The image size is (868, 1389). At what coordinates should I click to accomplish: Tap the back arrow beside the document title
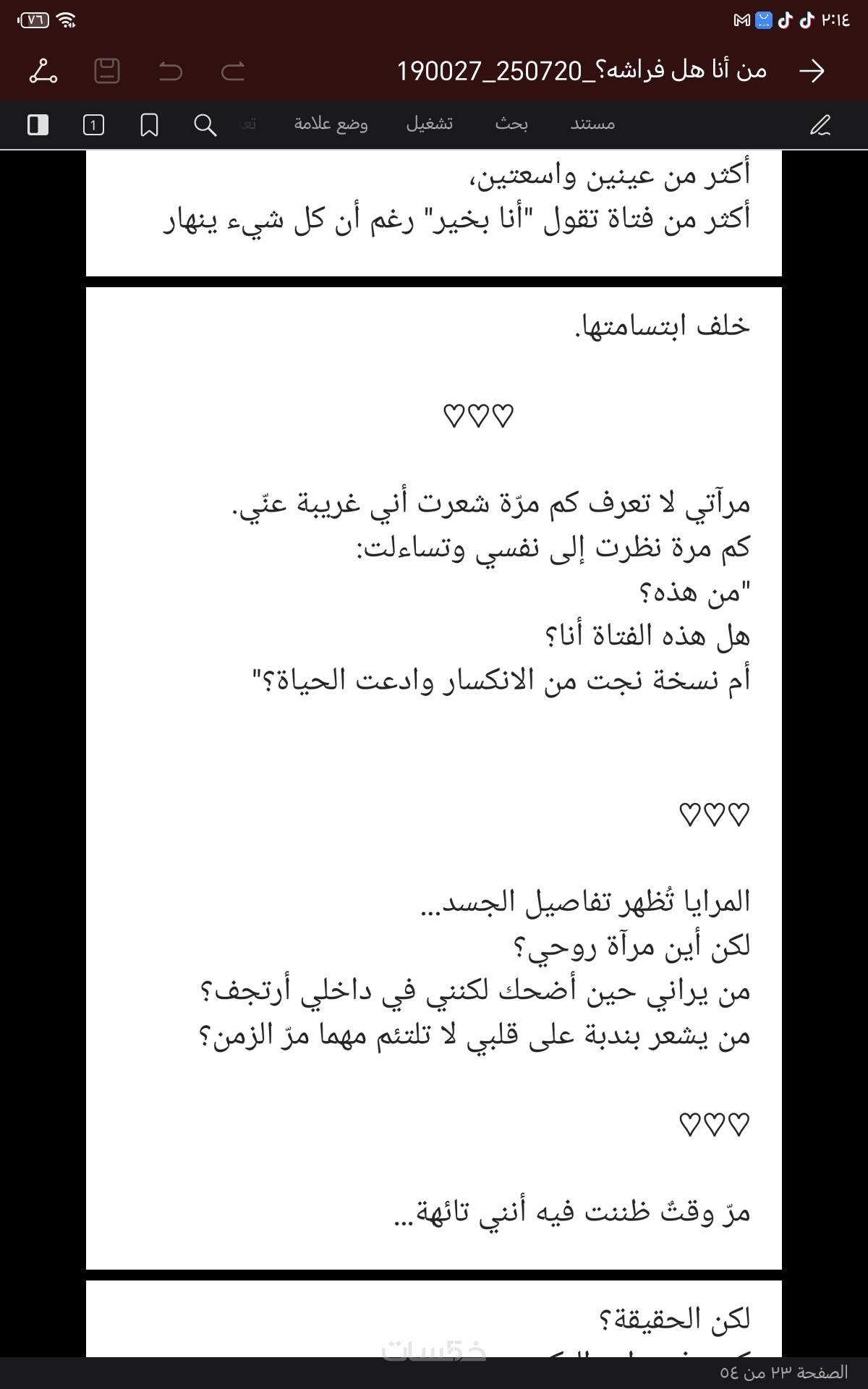(x=812, y=71)
